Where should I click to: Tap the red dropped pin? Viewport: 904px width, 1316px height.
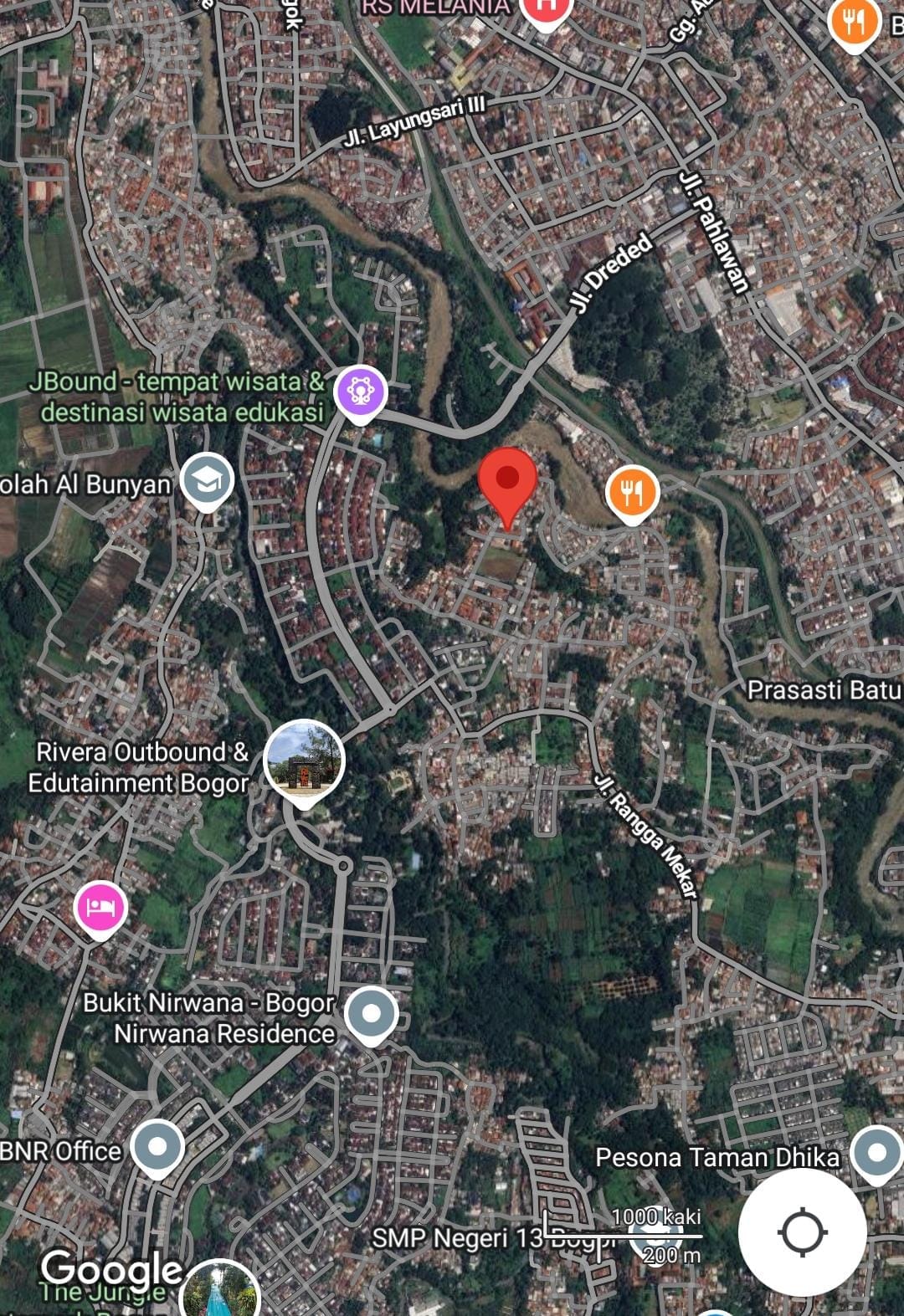coord(507,481)
